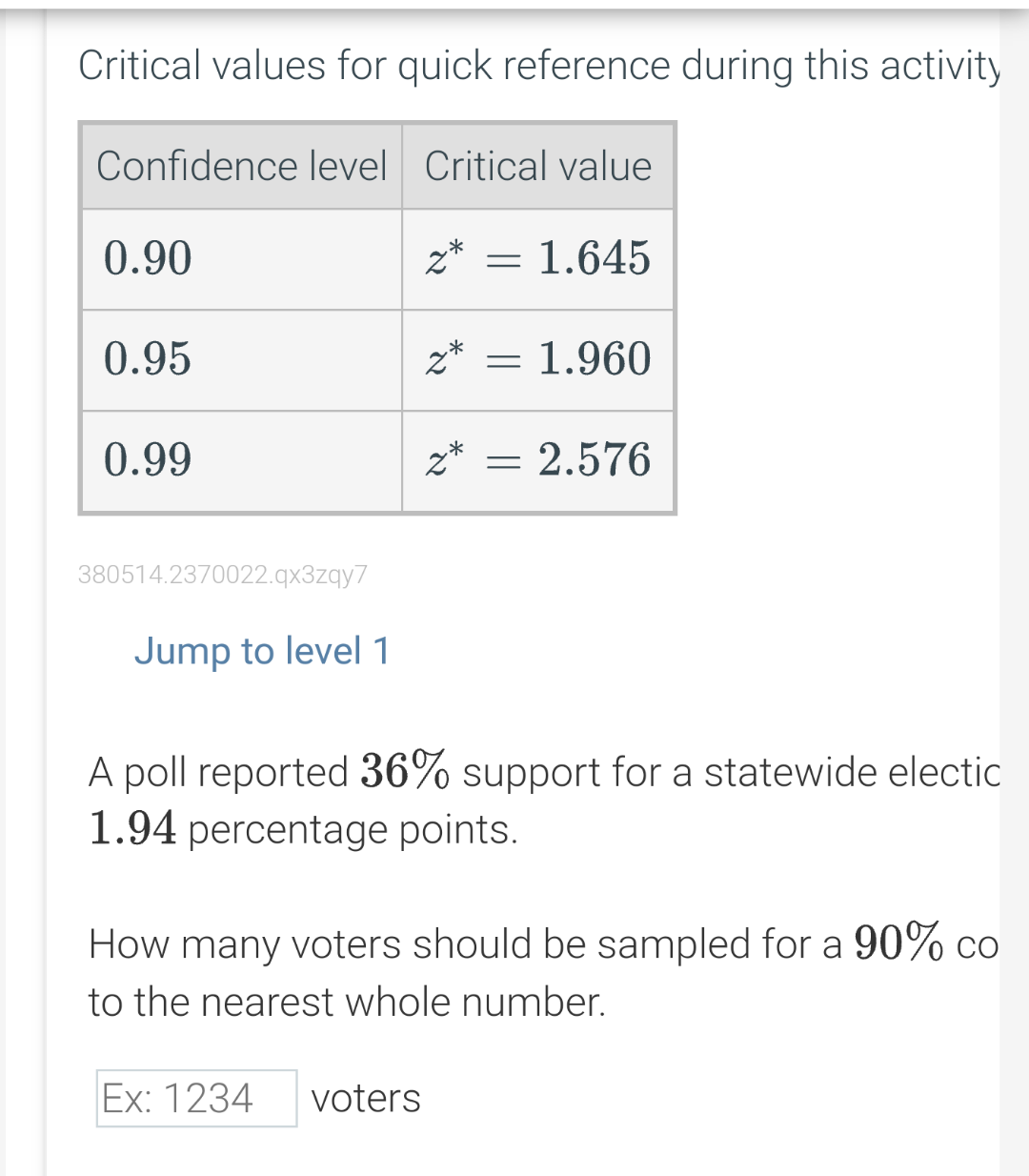Click the Jump to level 1 link
The image size is (1029, 1176).
click(263, 651)
